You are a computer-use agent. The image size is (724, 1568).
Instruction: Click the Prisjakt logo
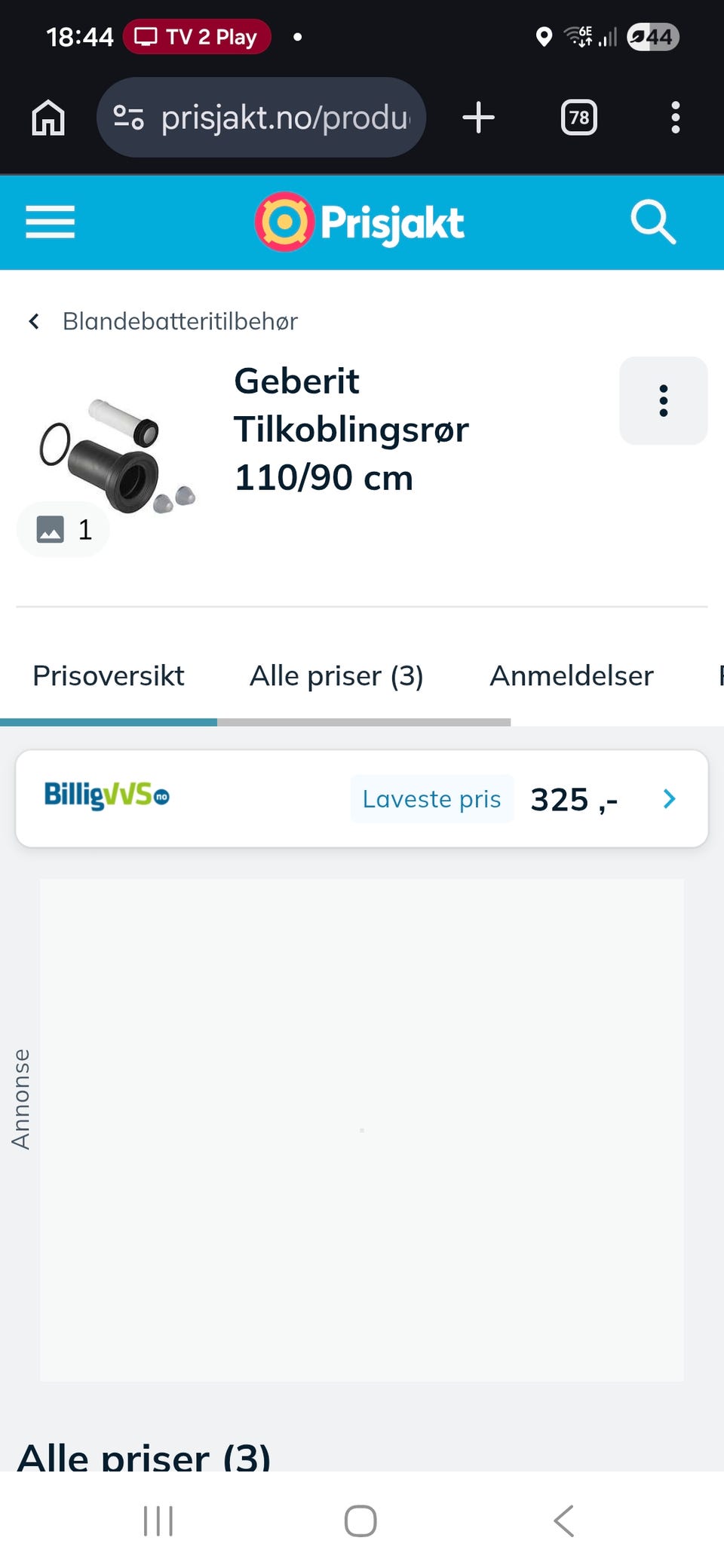point(360,221)
